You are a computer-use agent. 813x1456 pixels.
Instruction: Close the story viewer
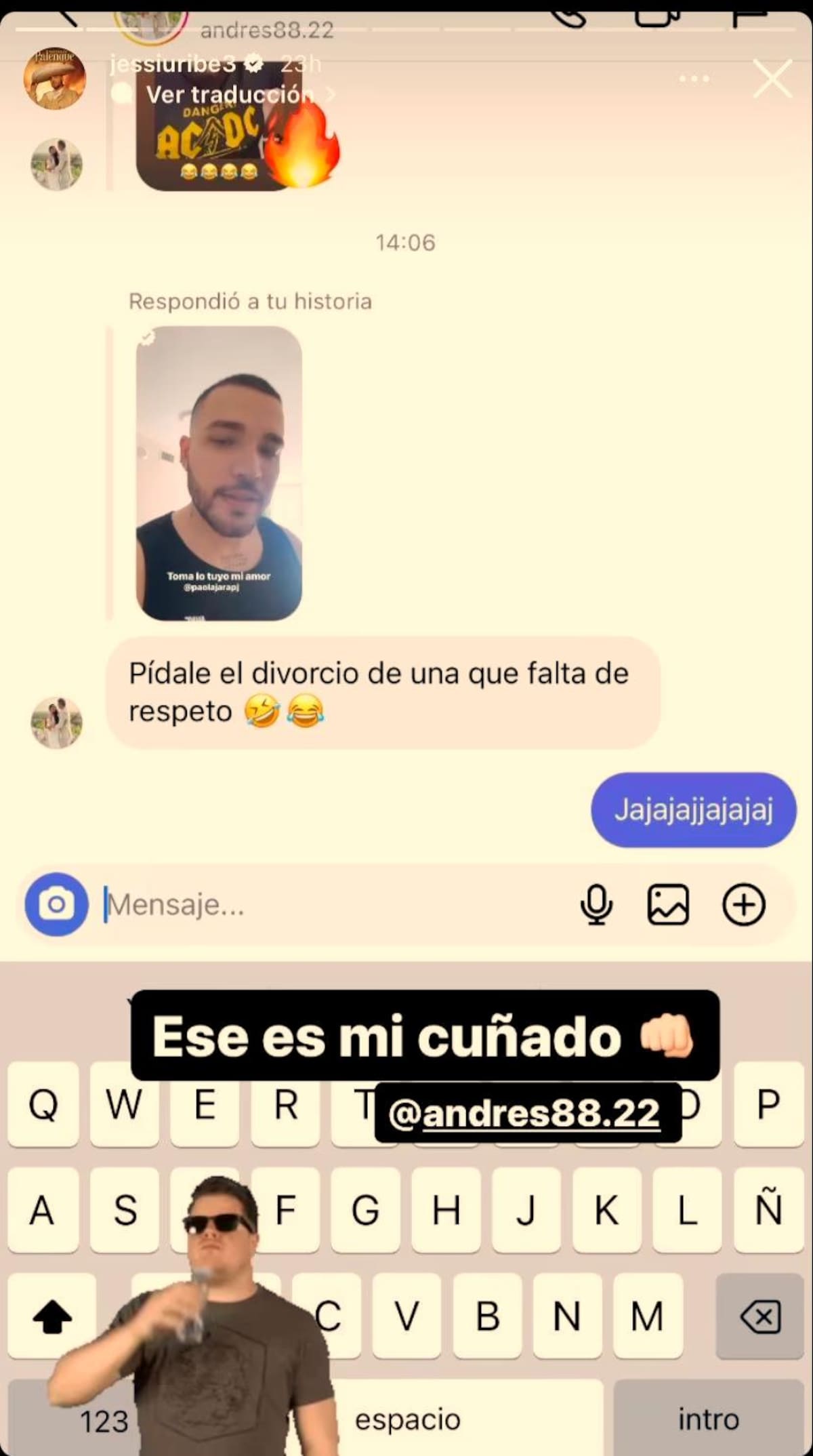pos(772,79)
